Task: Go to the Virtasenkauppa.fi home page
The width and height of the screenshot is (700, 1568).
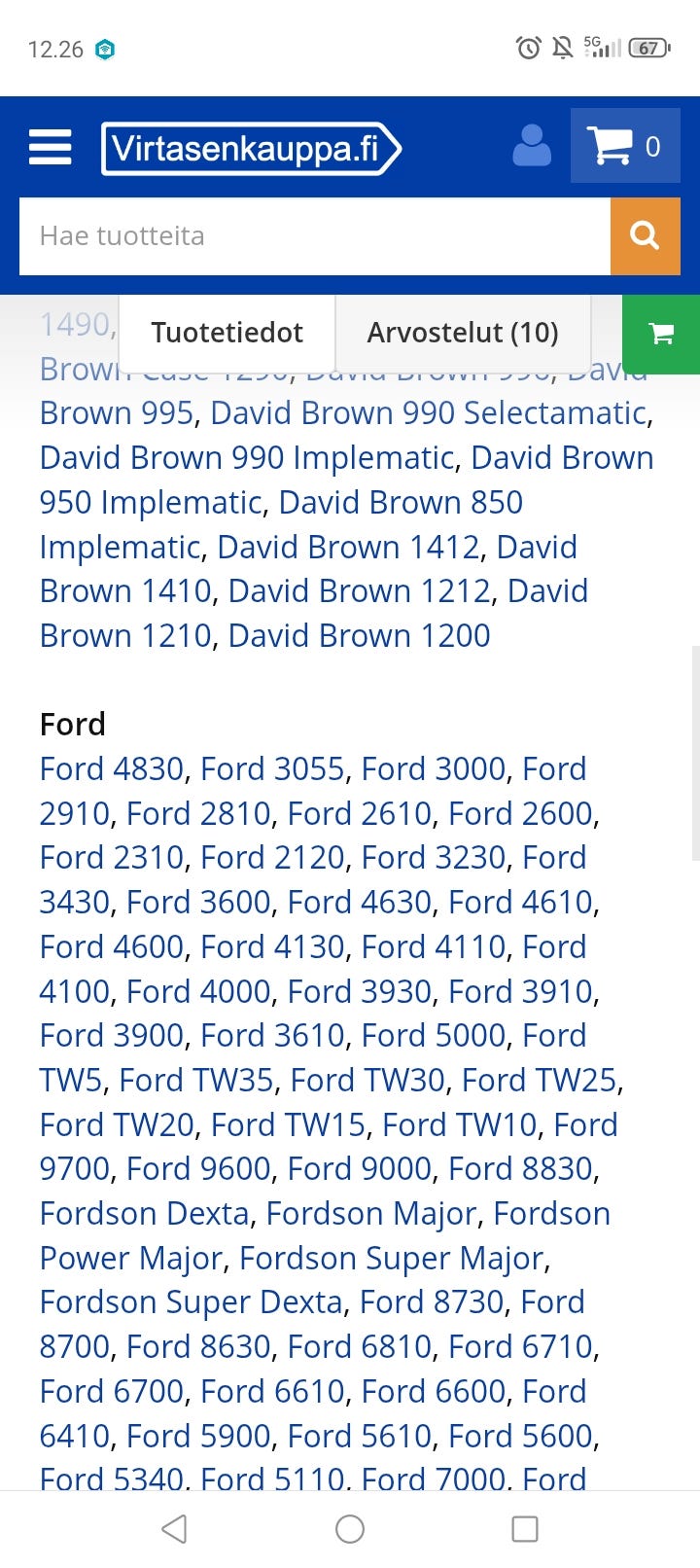Action: click(x=251, y=149)
